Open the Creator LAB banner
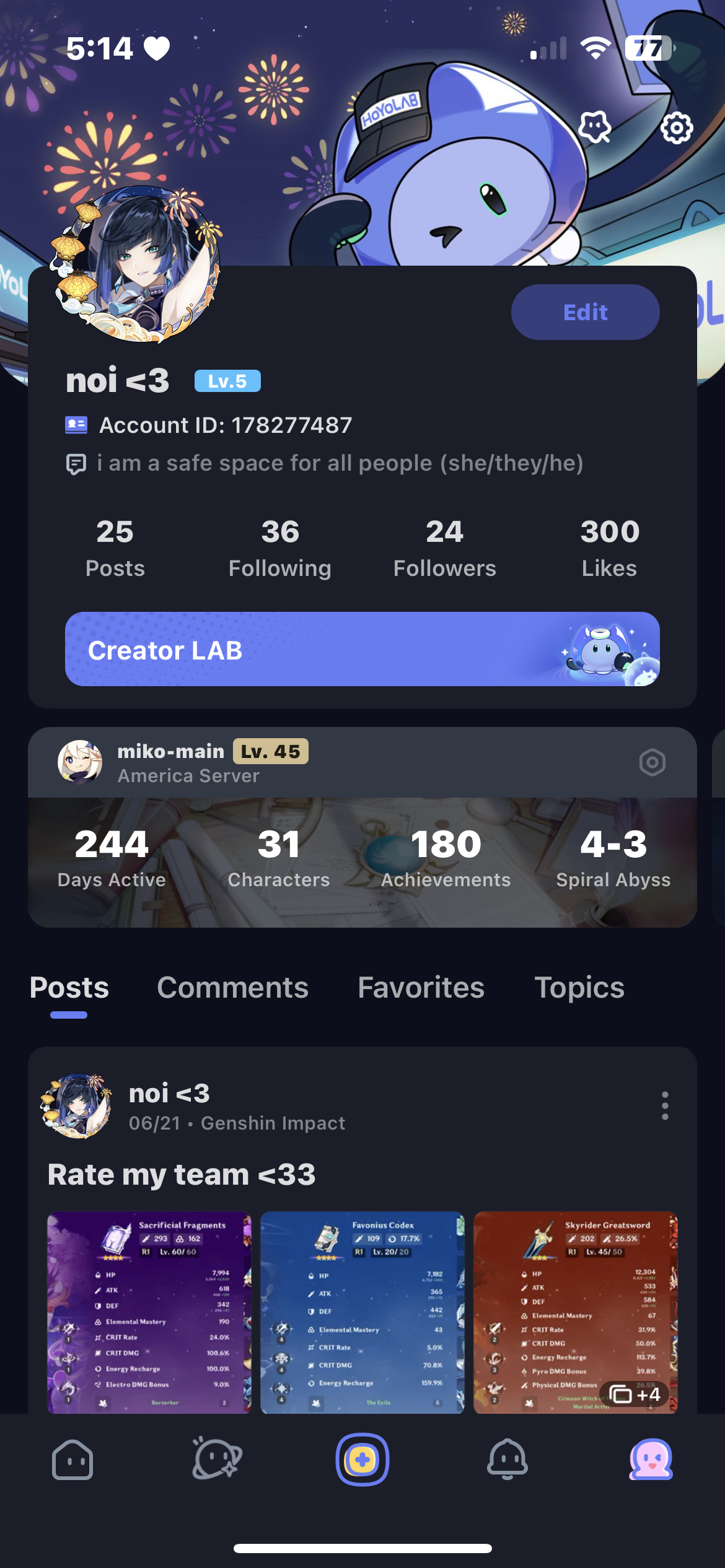Screen dimensions: 725x1568 362,649
